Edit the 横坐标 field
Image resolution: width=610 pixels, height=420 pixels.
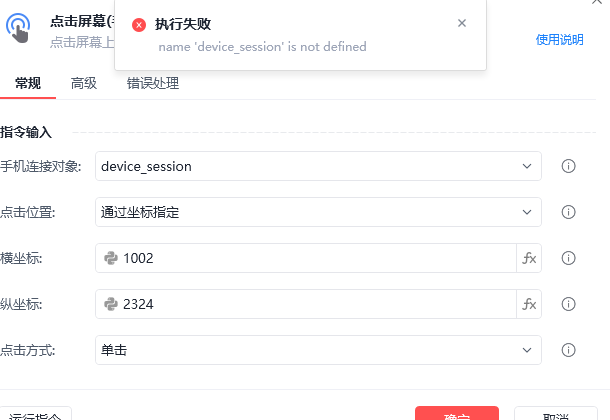310,258
